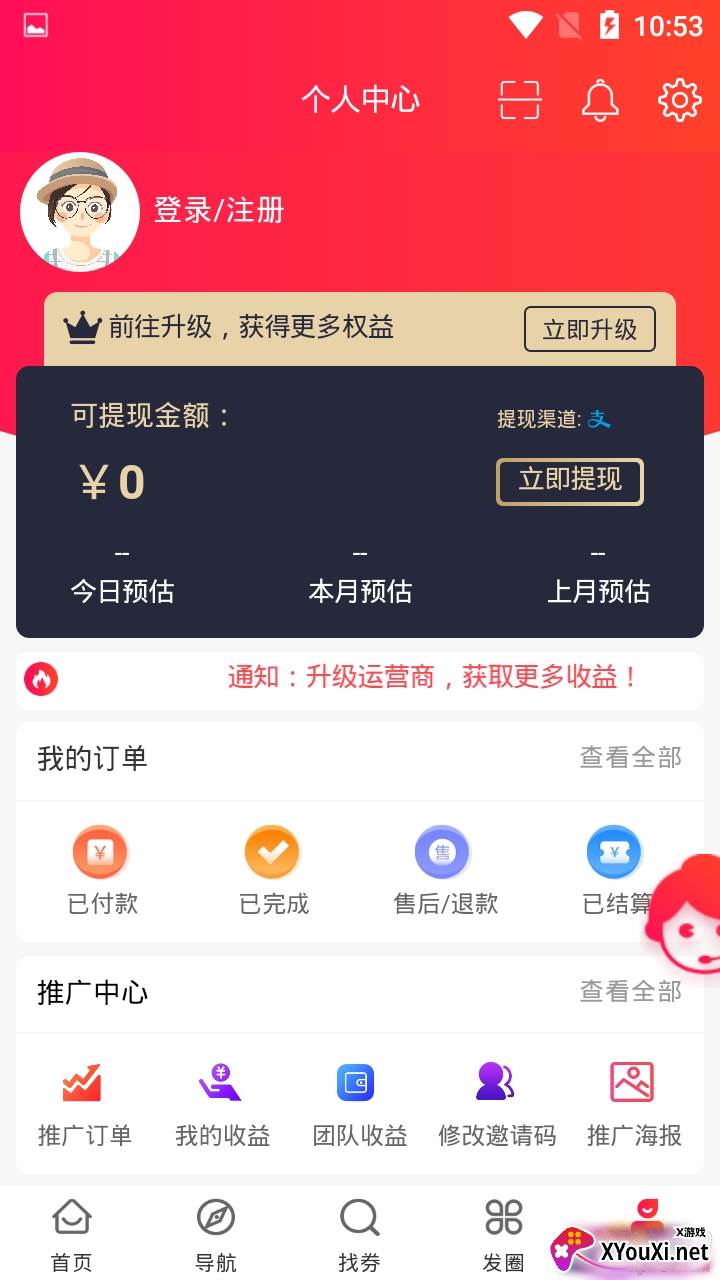This screenshot has width=720, height=1280.
Task: Open 已付款 orders
Action: click(102, 871)
